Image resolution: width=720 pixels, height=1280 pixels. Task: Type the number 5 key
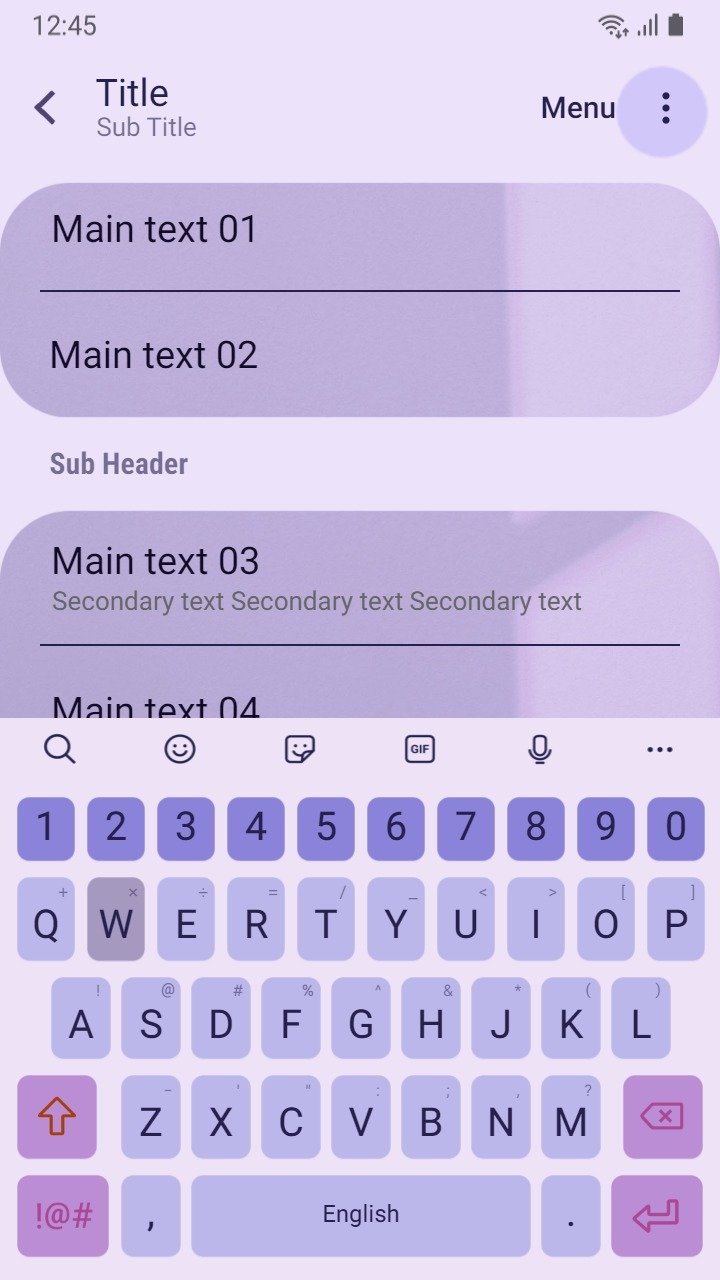click(x=326, y=829)
